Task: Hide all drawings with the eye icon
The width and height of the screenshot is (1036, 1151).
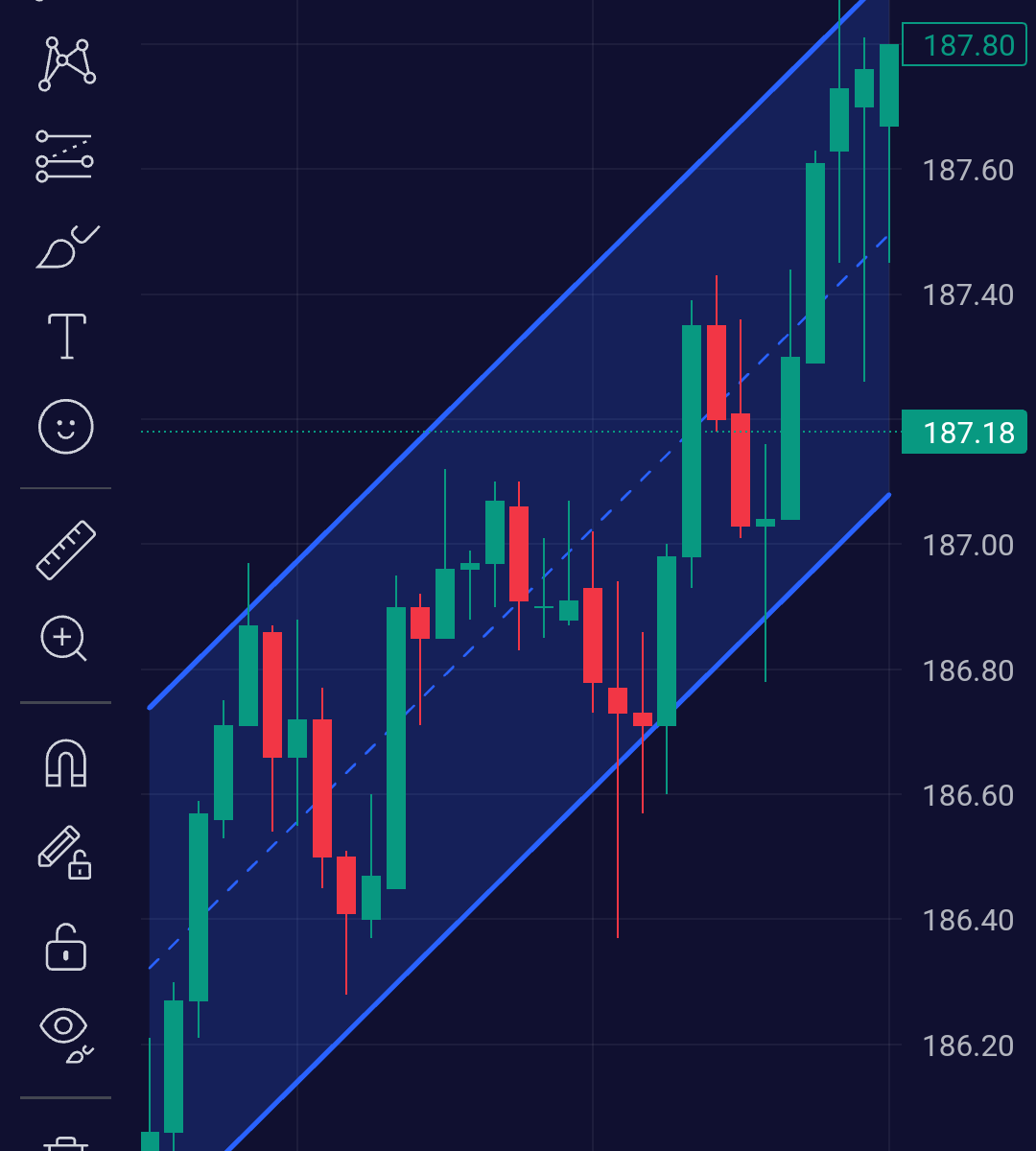Action: coord(66,1035)
